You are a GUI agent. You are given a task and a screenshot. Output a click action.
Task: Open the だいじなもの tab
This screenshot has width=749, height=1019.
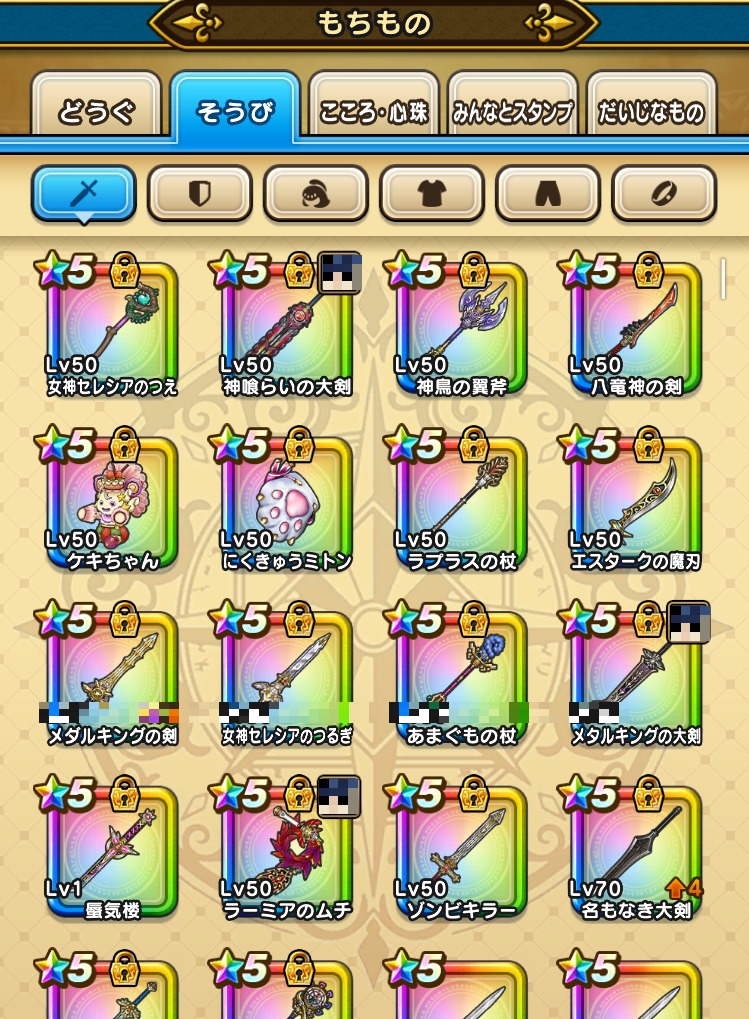coord(651,112)
